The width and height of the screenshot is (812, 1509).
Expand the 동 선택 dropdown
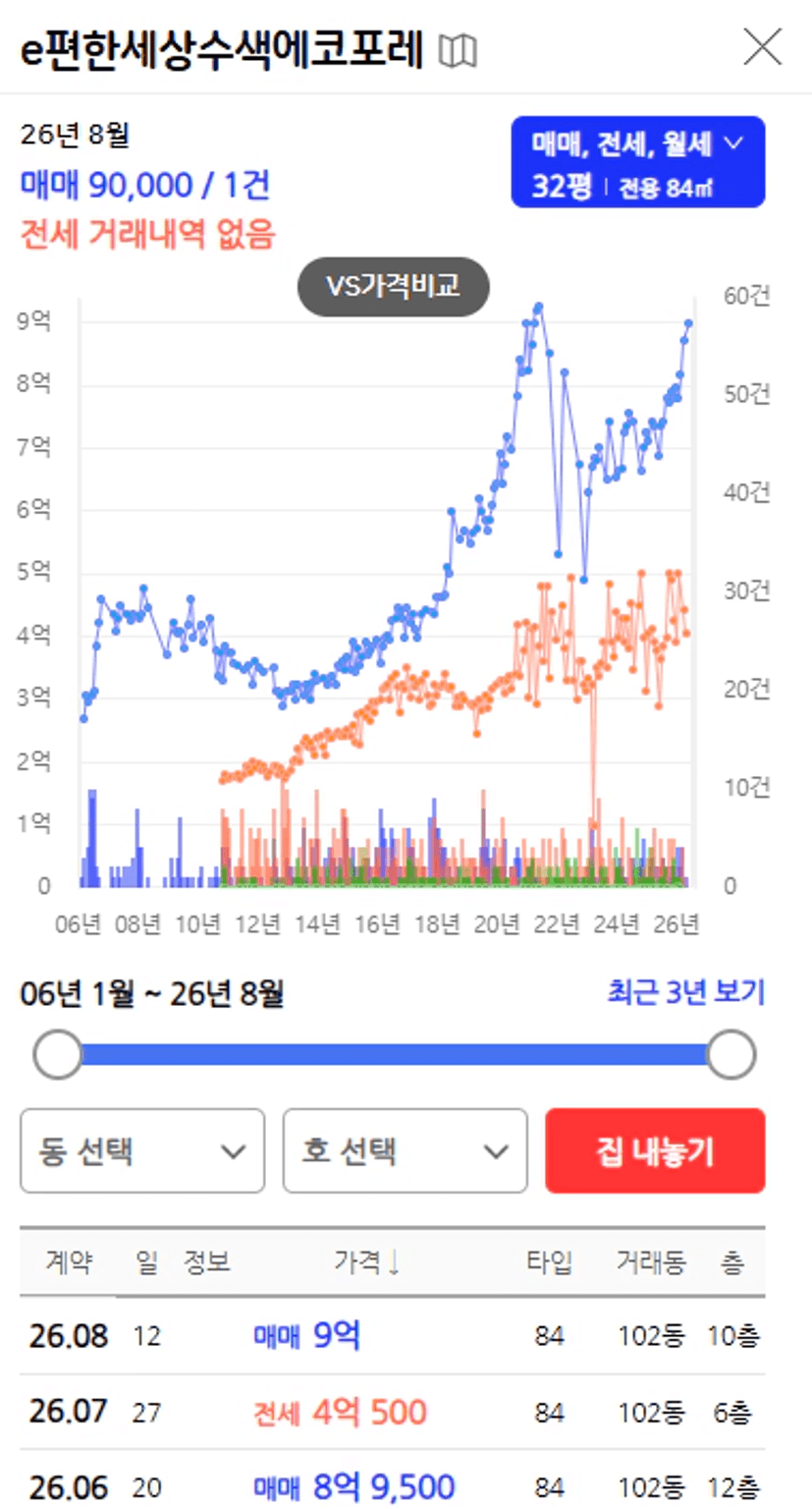(142, 1150)
